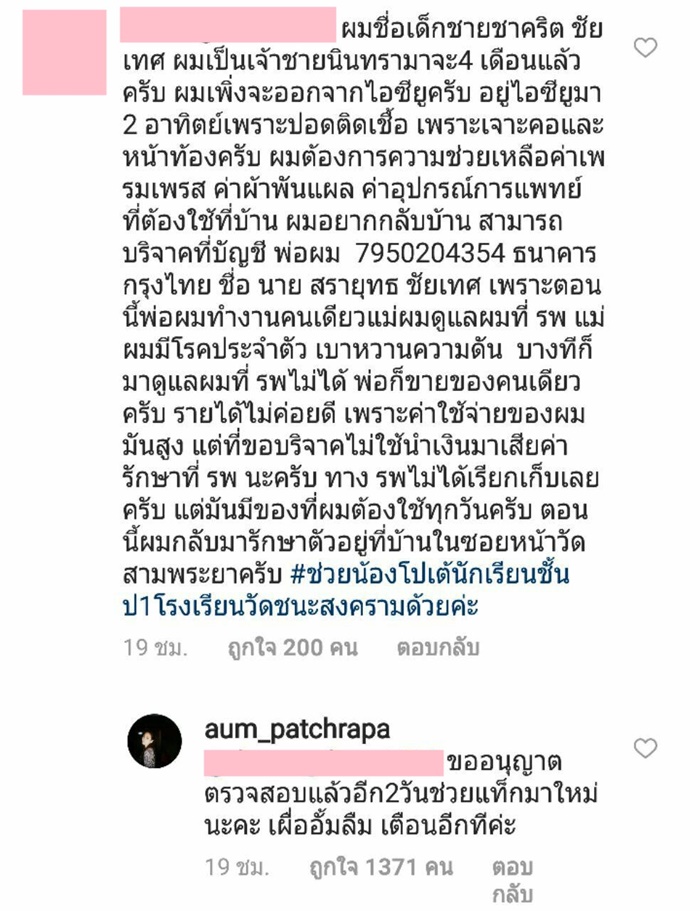
Task: Like aum_patchrapa's reply comment
Action: pyautogui.click(x=647, y=748)
